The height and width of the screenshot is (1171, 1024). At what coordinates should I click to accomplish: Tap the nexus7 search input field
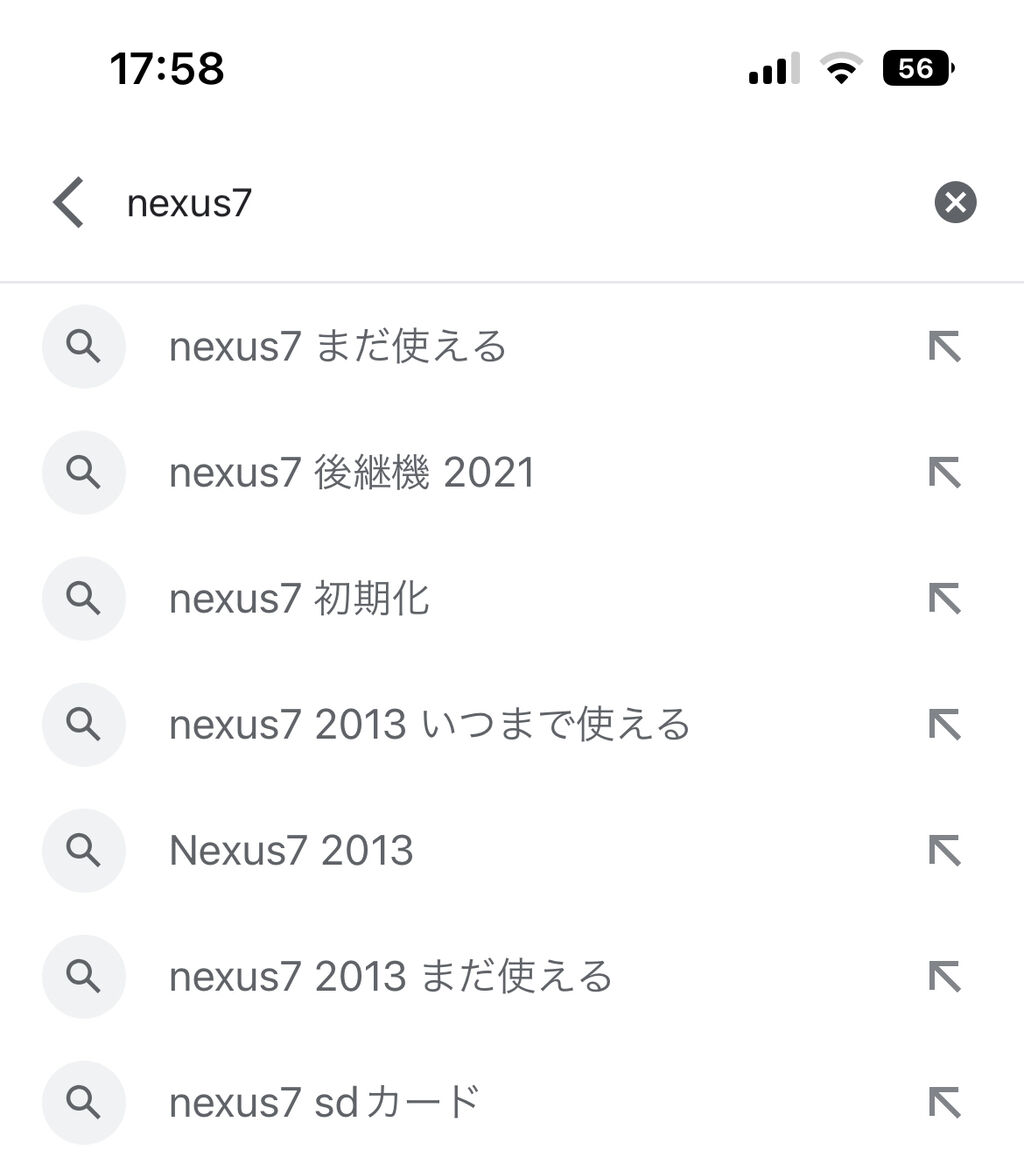click(x=500, y=203)
